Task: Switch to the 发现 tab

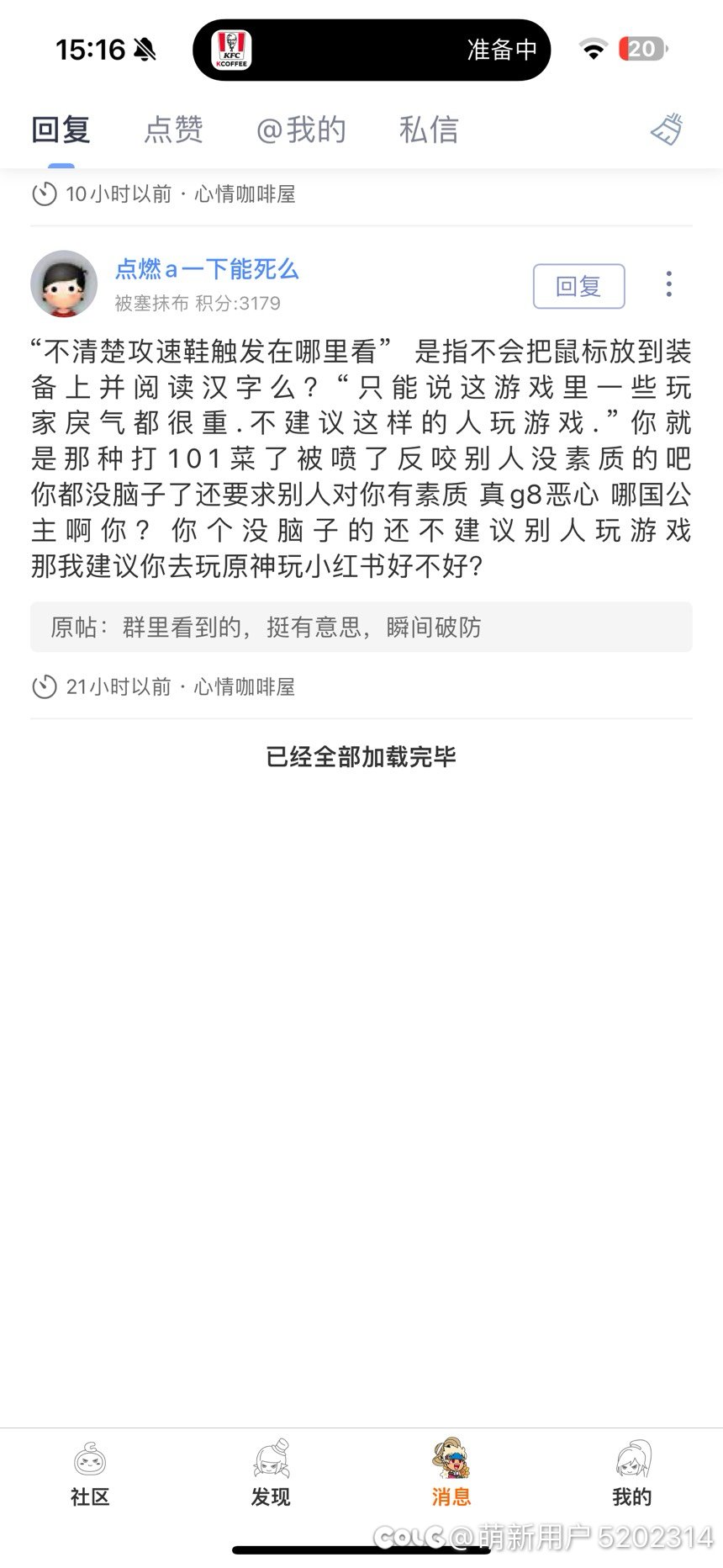Action: coord(271,1474)
